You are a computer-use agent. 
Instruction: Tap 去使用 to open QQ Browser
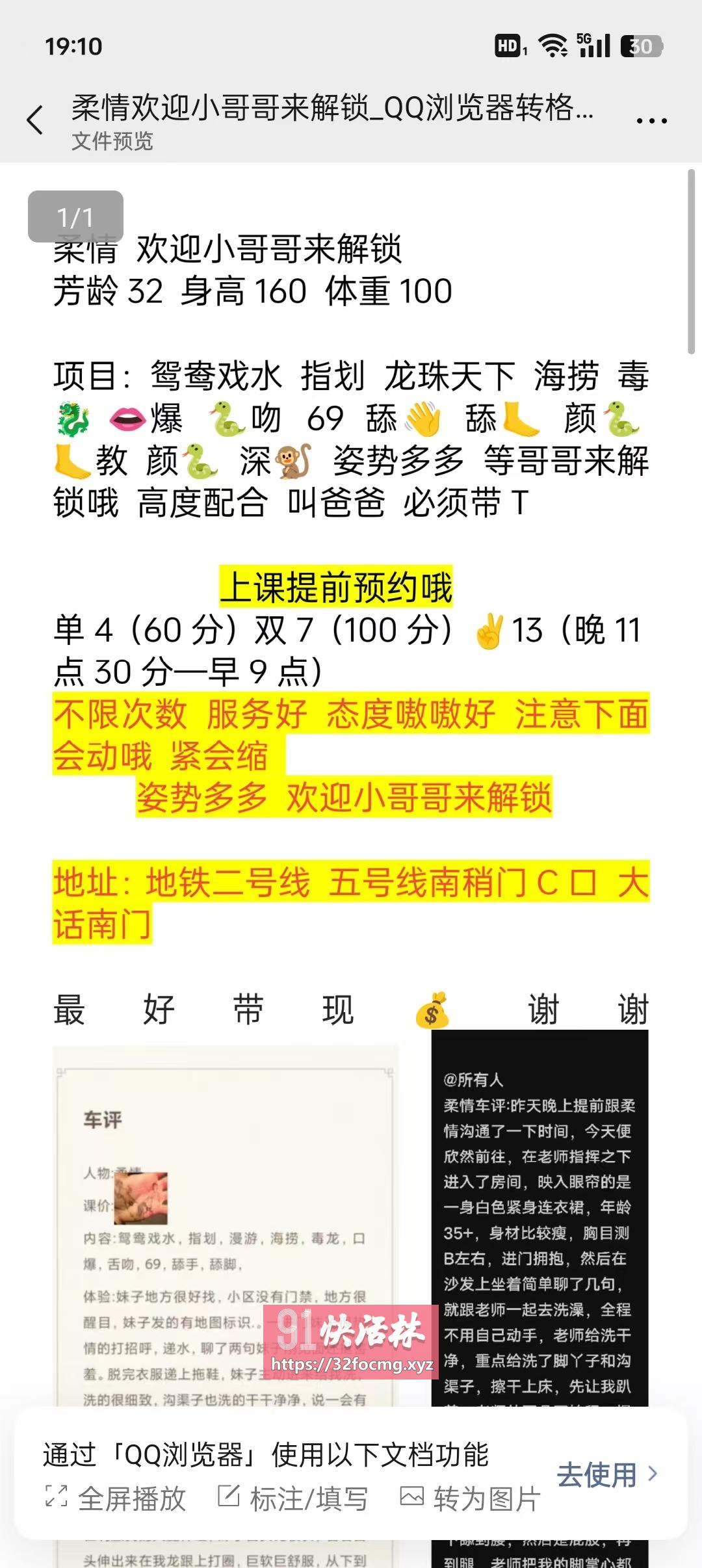(x=606, y=1474)
